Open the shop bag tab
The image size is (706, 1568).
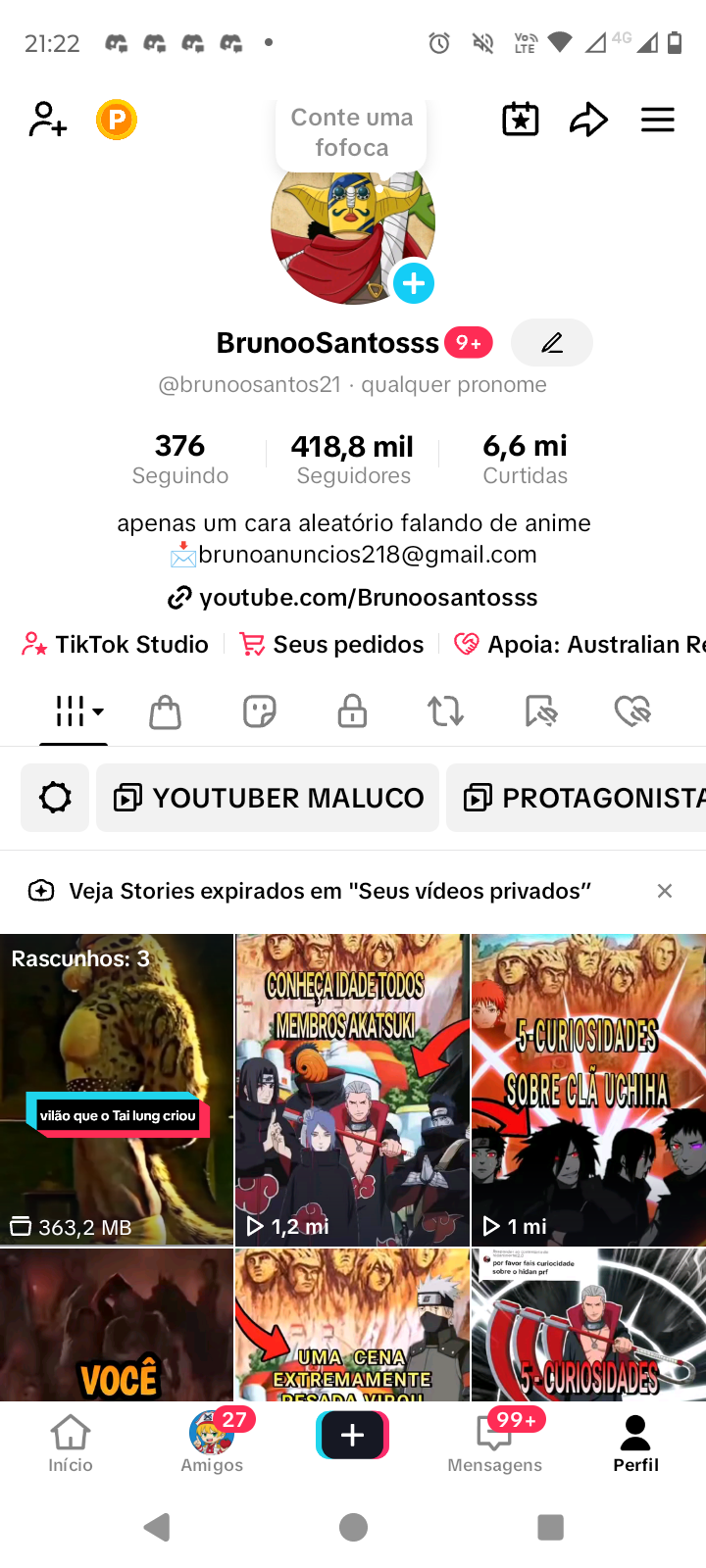(x=165, y=710)
